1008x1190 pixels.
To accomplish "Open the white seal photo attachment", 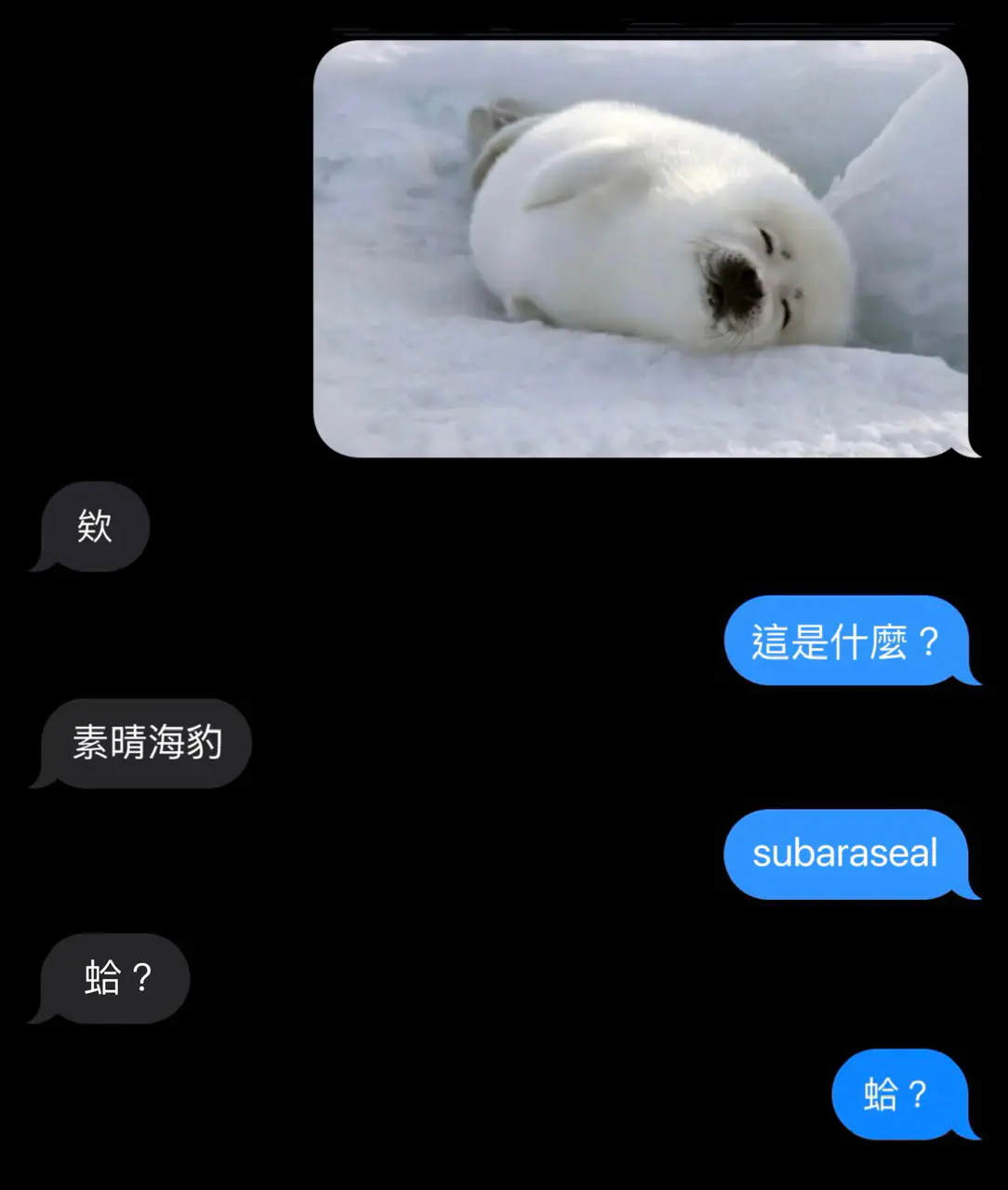I will tap(641, 249).
